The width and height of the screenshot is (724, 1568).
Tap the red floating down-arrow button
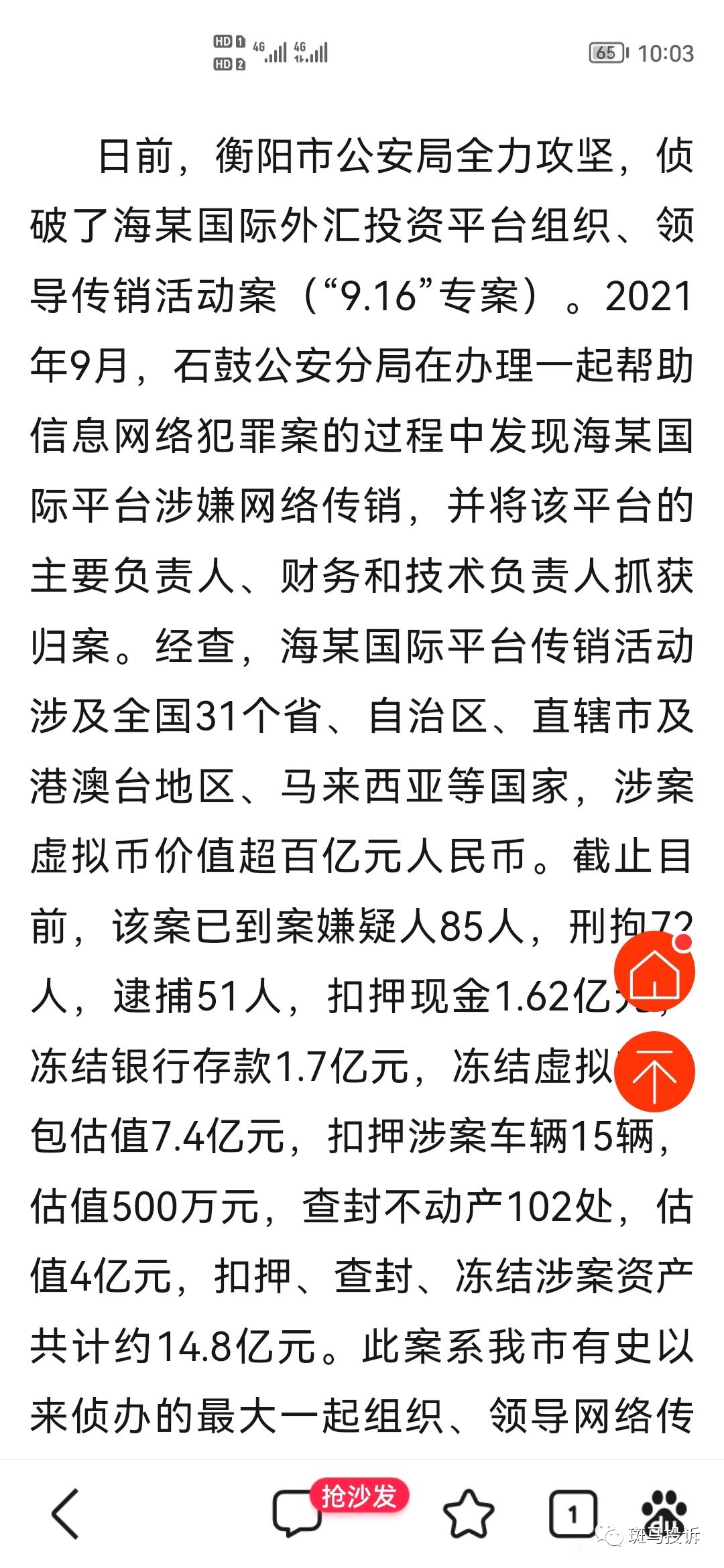pos(654,1073)
